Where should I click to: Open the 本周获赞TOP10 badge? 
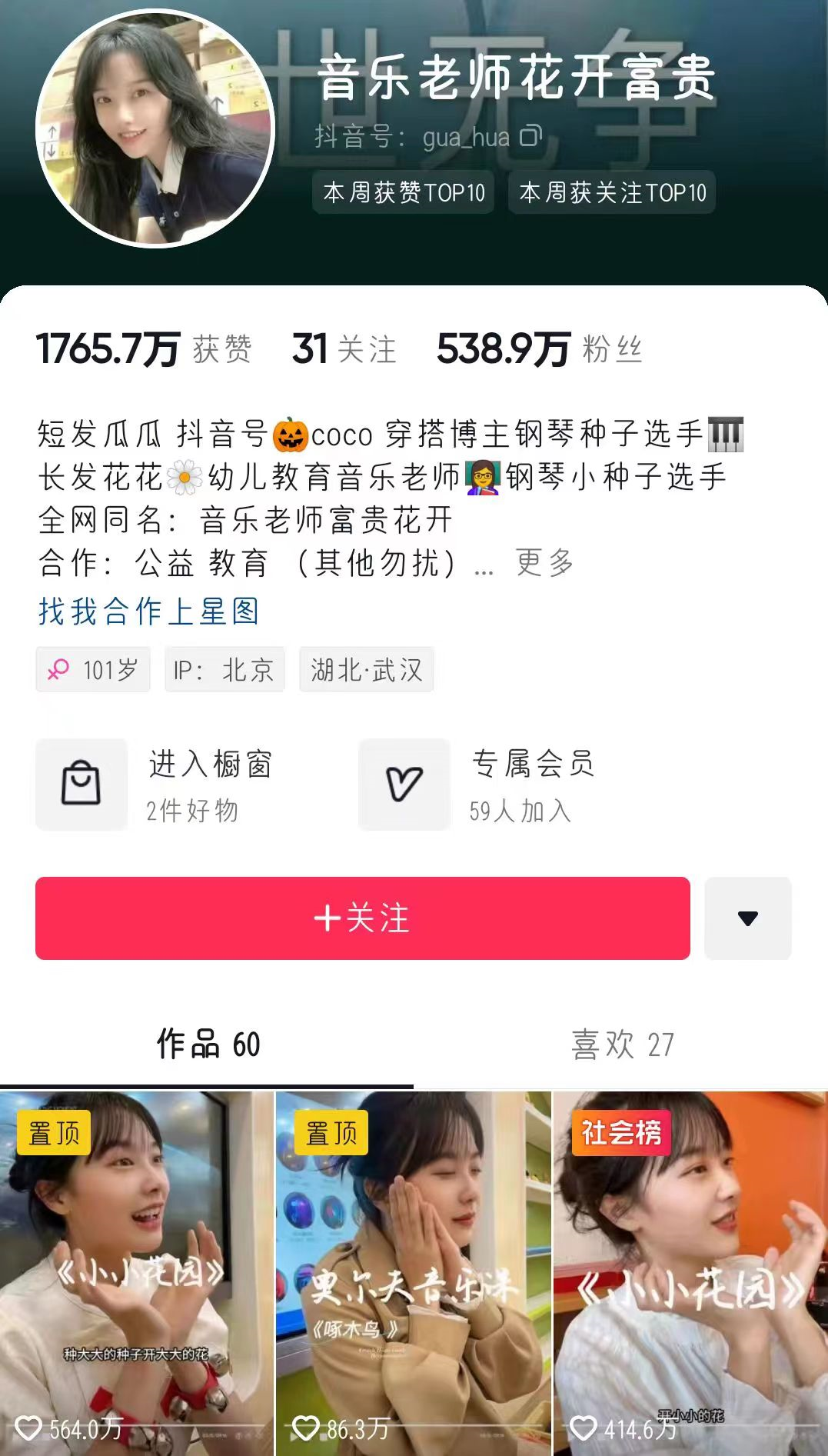click(x=404, y=192)
